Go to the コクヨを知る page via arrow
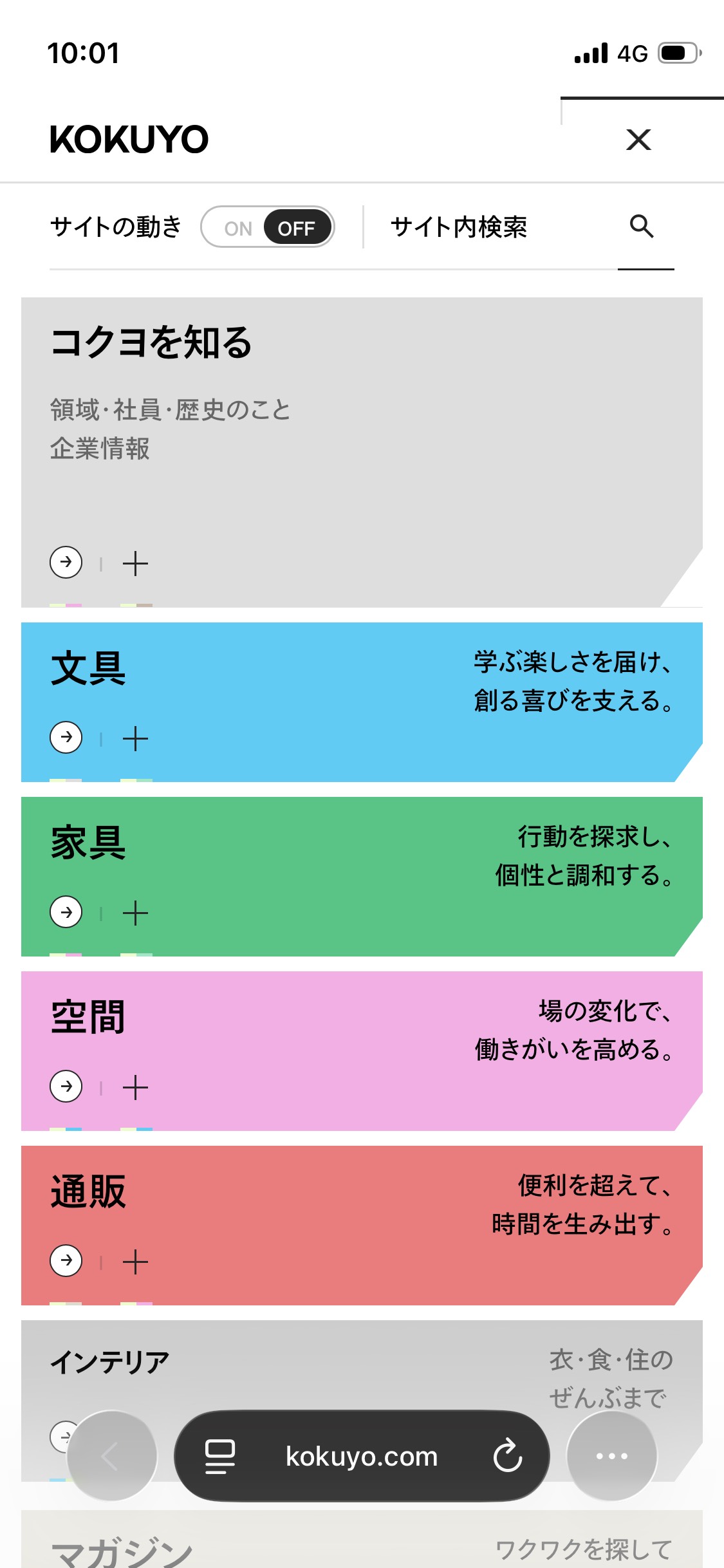This screenshot has width=724, height=1568. point(66,563)
